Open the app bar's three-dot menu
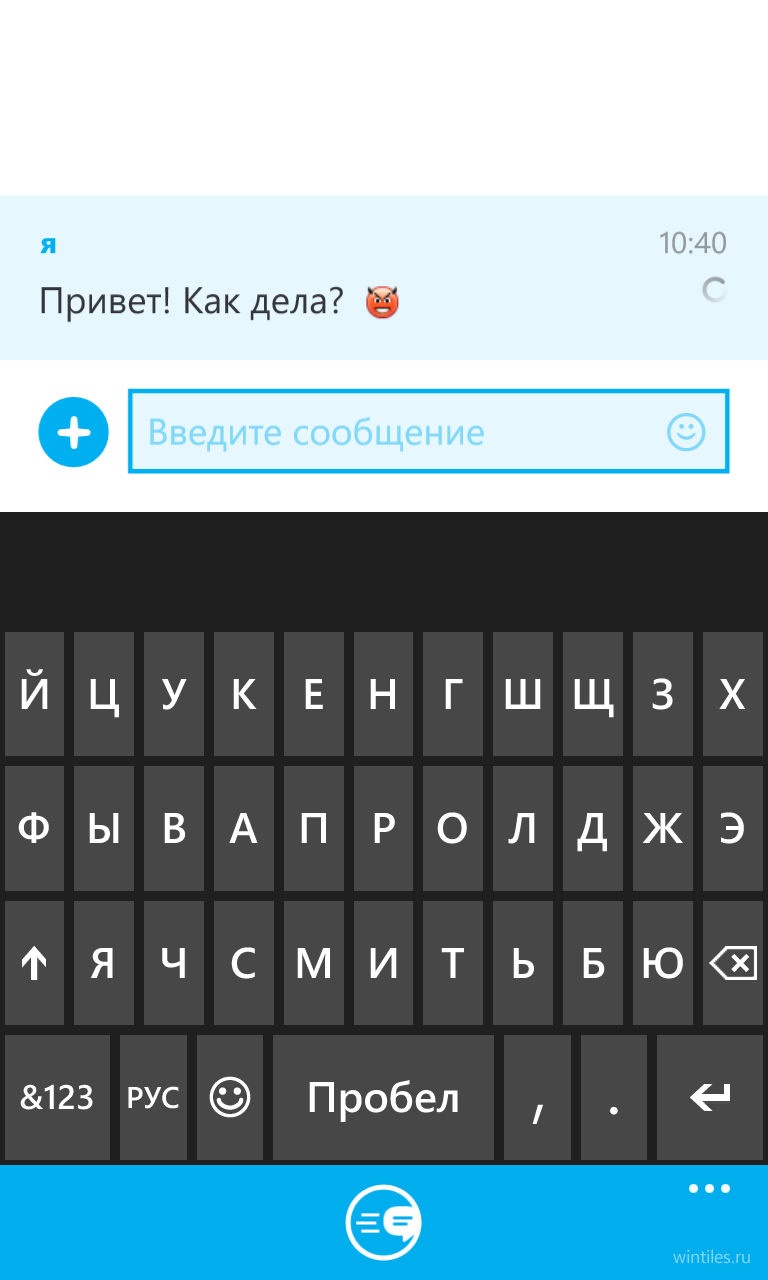Image resolution: width=768 pixels, height=1280 pixels. (x=709, y=1189)
